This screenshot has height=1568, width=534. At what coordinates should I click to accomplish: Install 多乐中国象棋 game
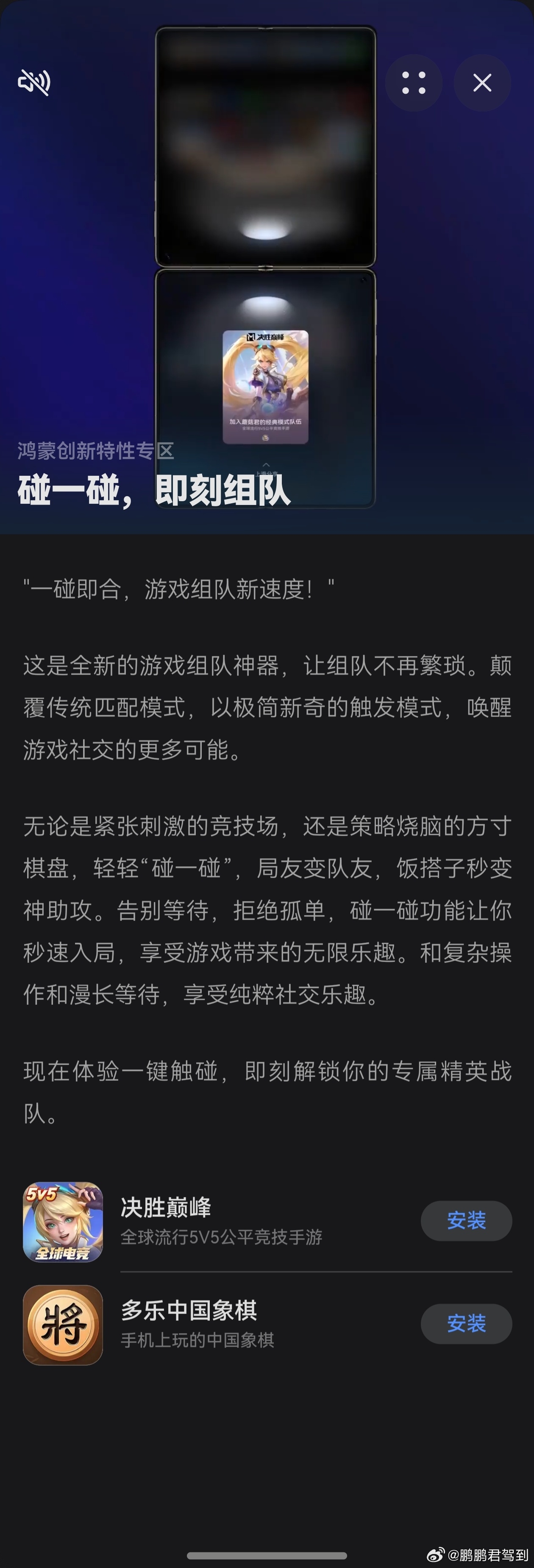point(466,1323)
